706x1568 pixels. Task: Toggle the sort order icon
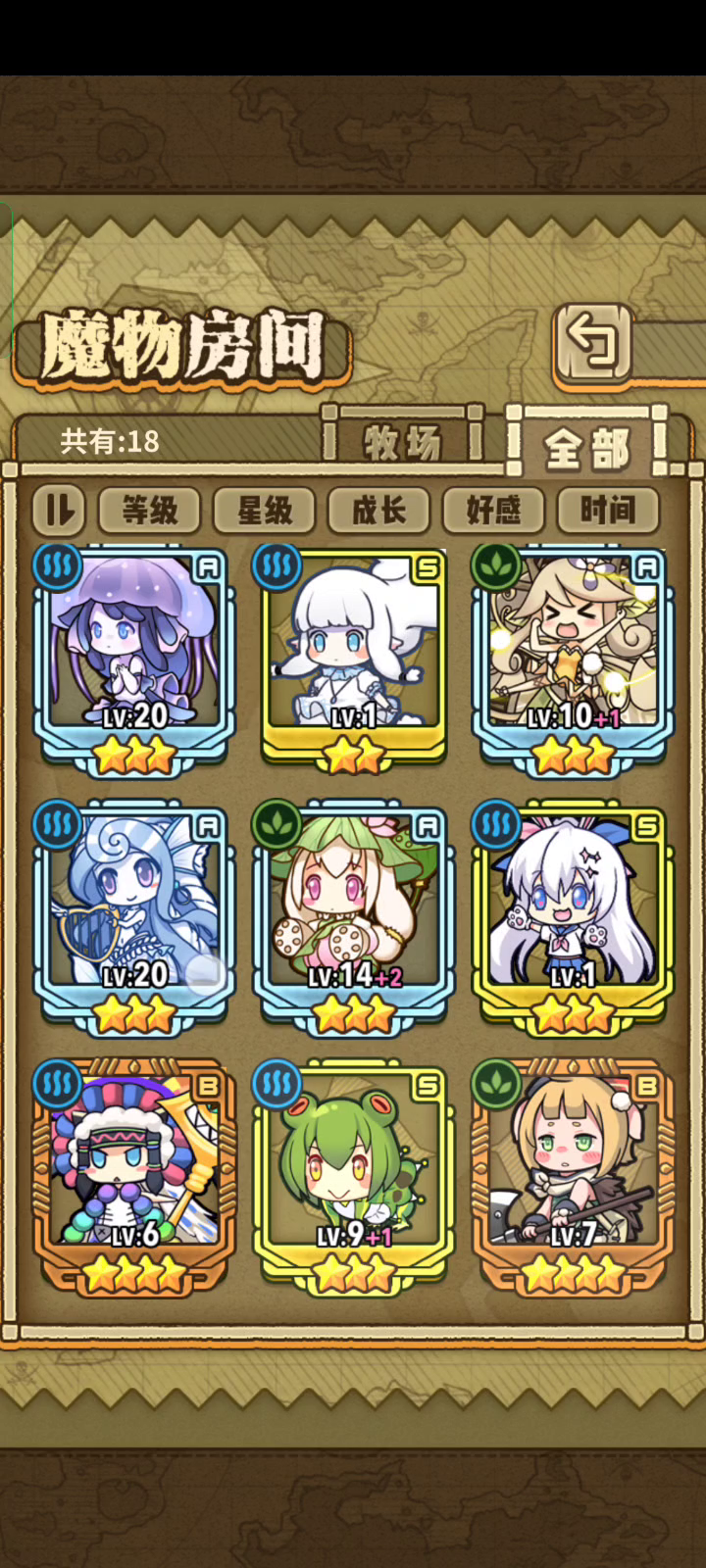[59, 510]
